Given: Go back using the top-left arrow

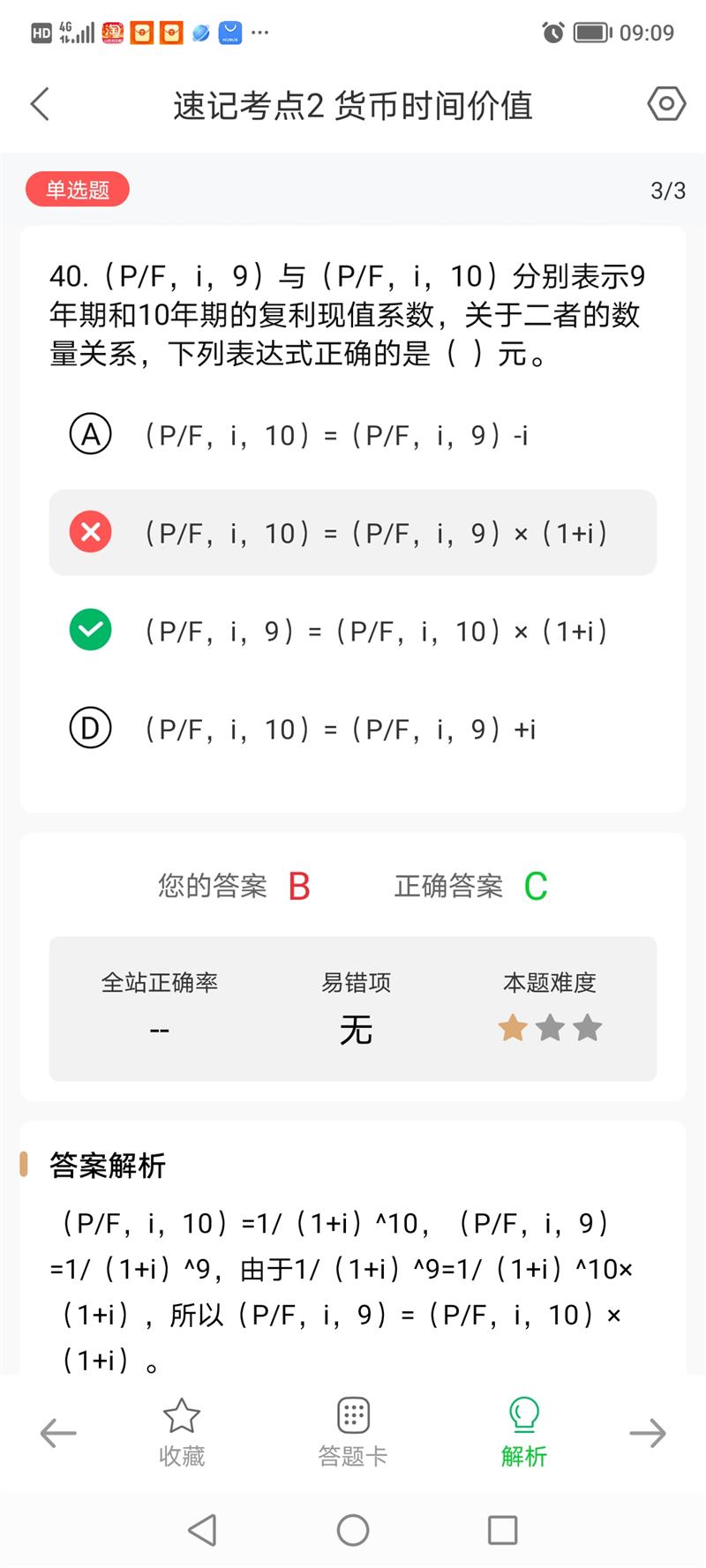Looking at the screenshot, I should click(40, 104).
